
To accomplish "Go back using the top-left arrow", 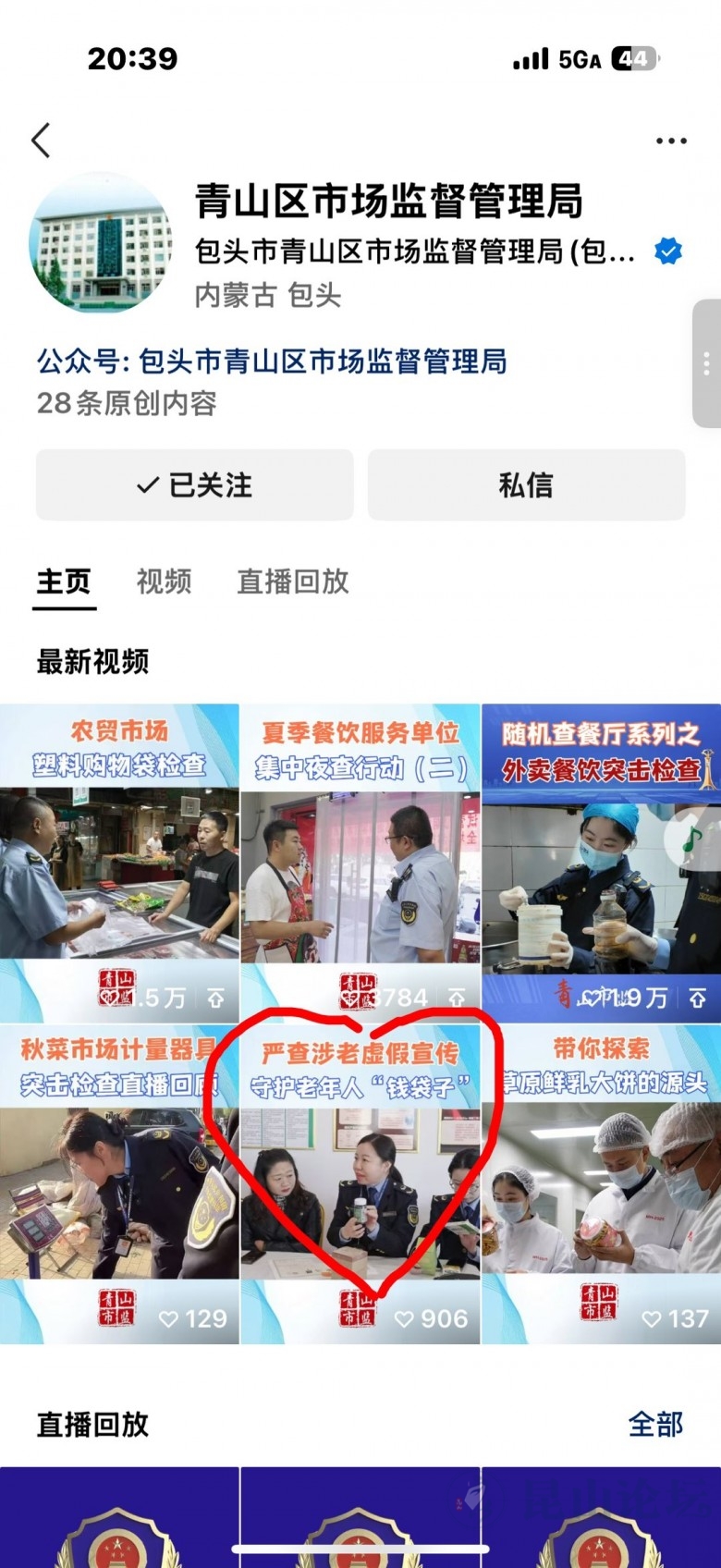I will (x=41, y=141).
